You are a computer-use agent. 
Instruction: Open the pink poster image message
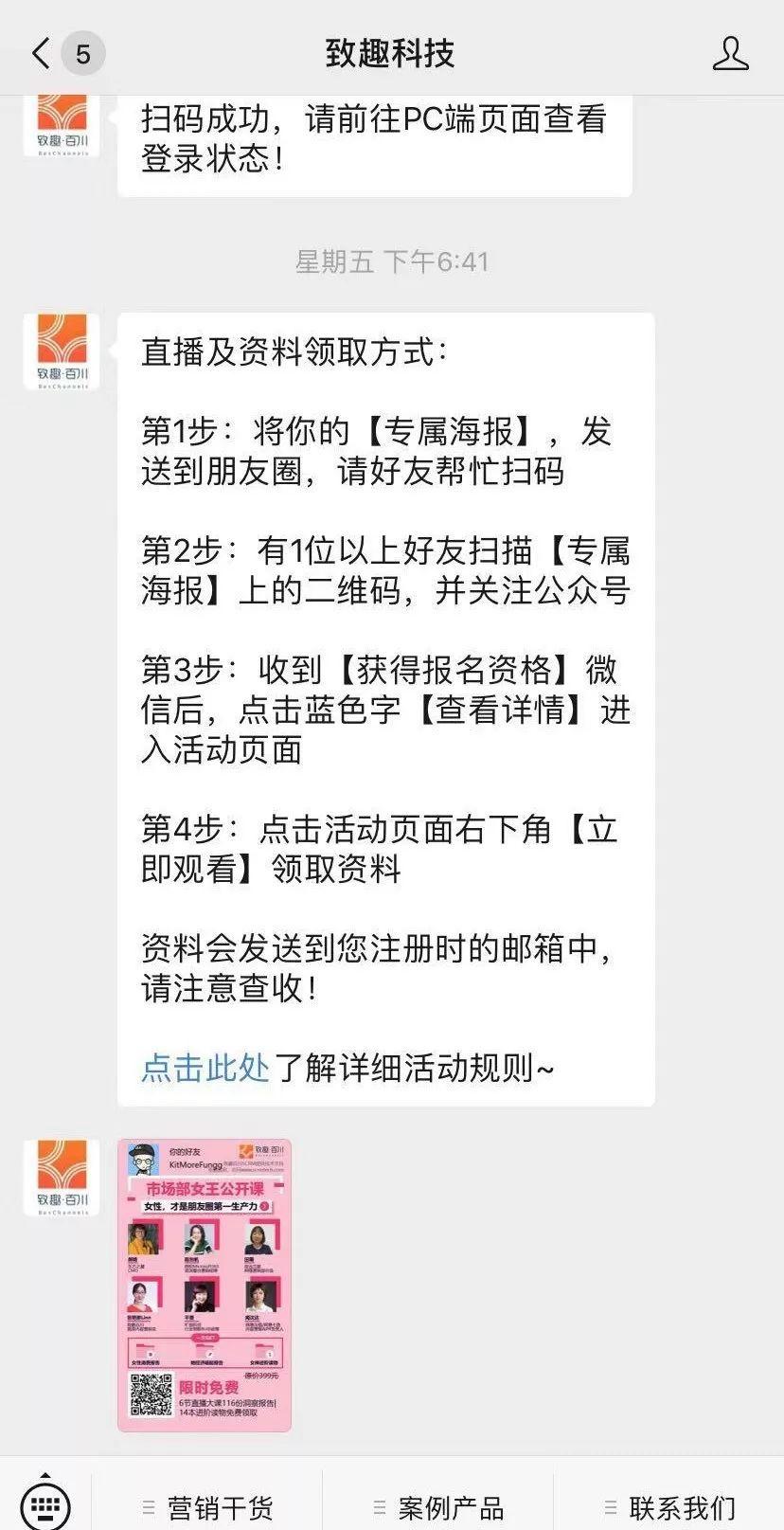click(205, 1285)
